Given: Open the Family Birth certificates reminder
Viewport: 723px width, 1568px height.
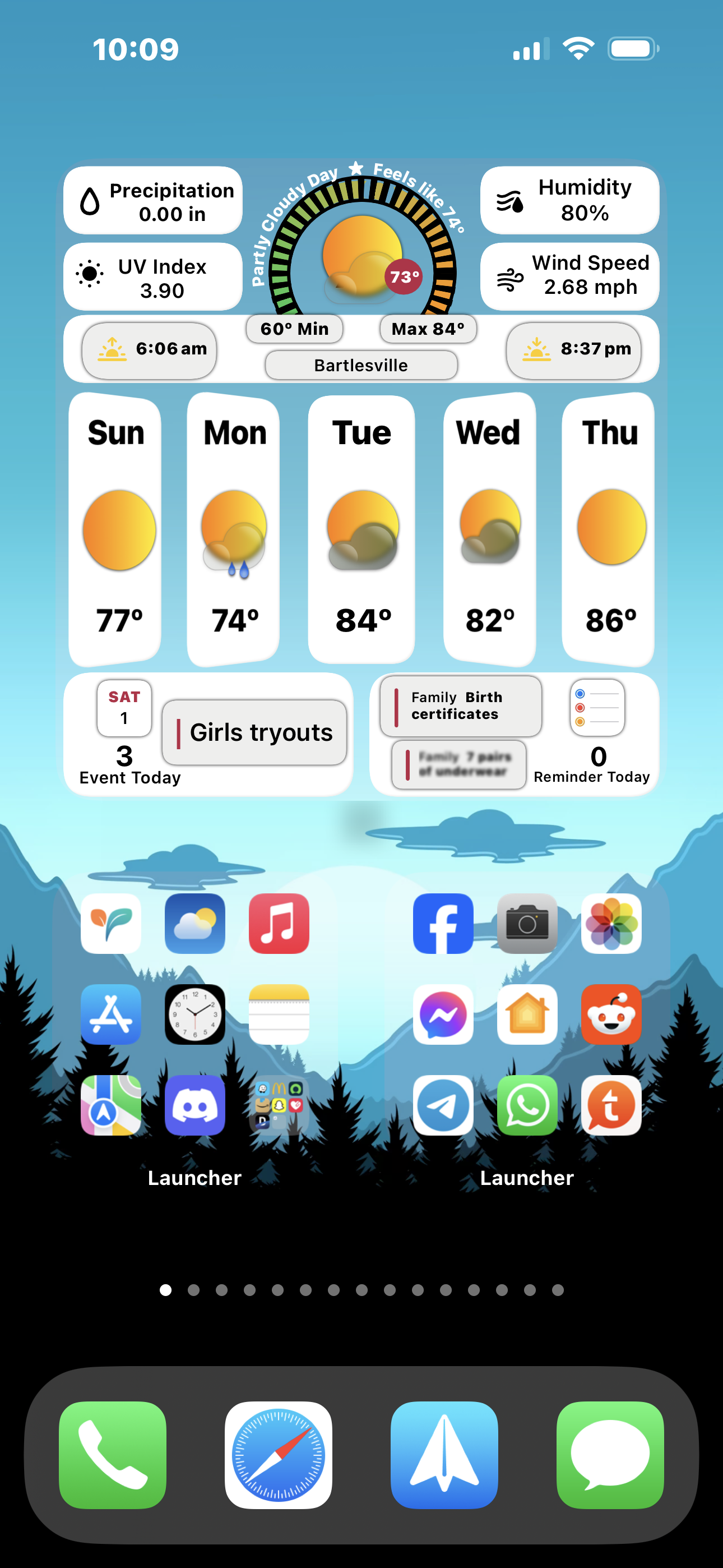Looking at the screenshot, I should (x=460, y=705).
